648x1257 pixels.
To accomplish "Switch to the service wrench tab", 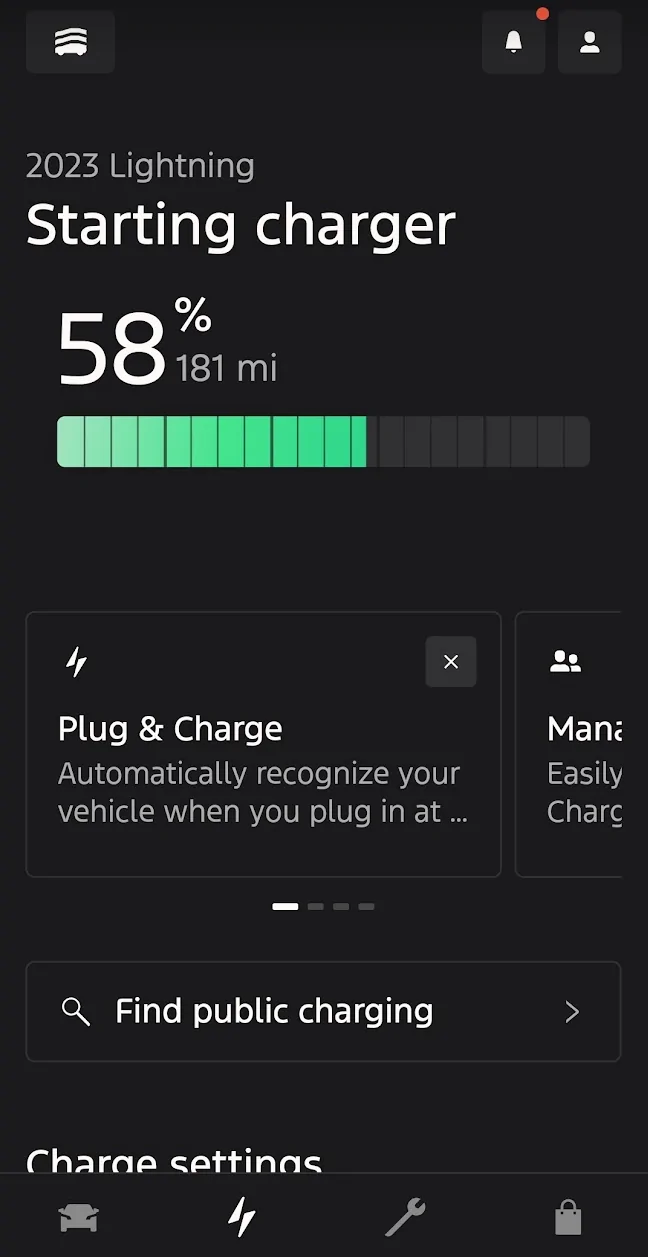I will coord(405,1218).
